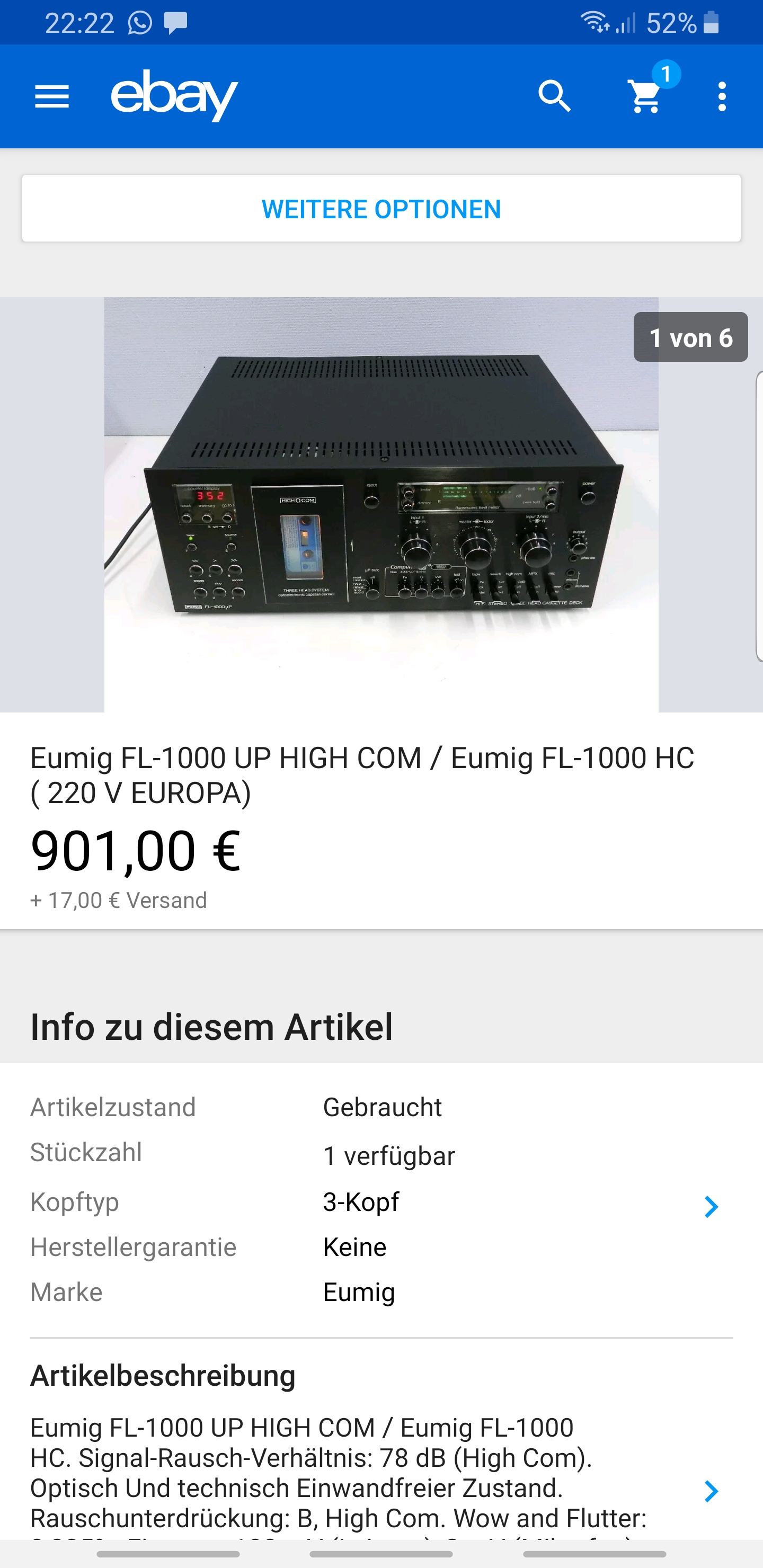This screenshot has height=1568, width=763.
Task: Open the hamburger navigation menu
Action: (52, 97)
